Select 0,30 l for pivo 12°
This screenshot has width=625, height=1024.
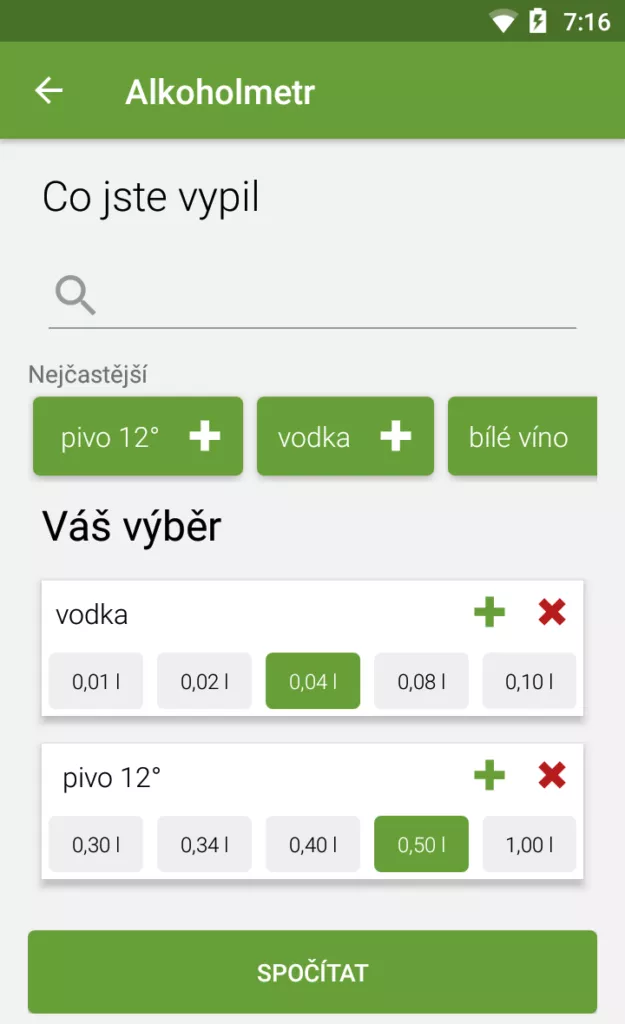tap(96, 844)
